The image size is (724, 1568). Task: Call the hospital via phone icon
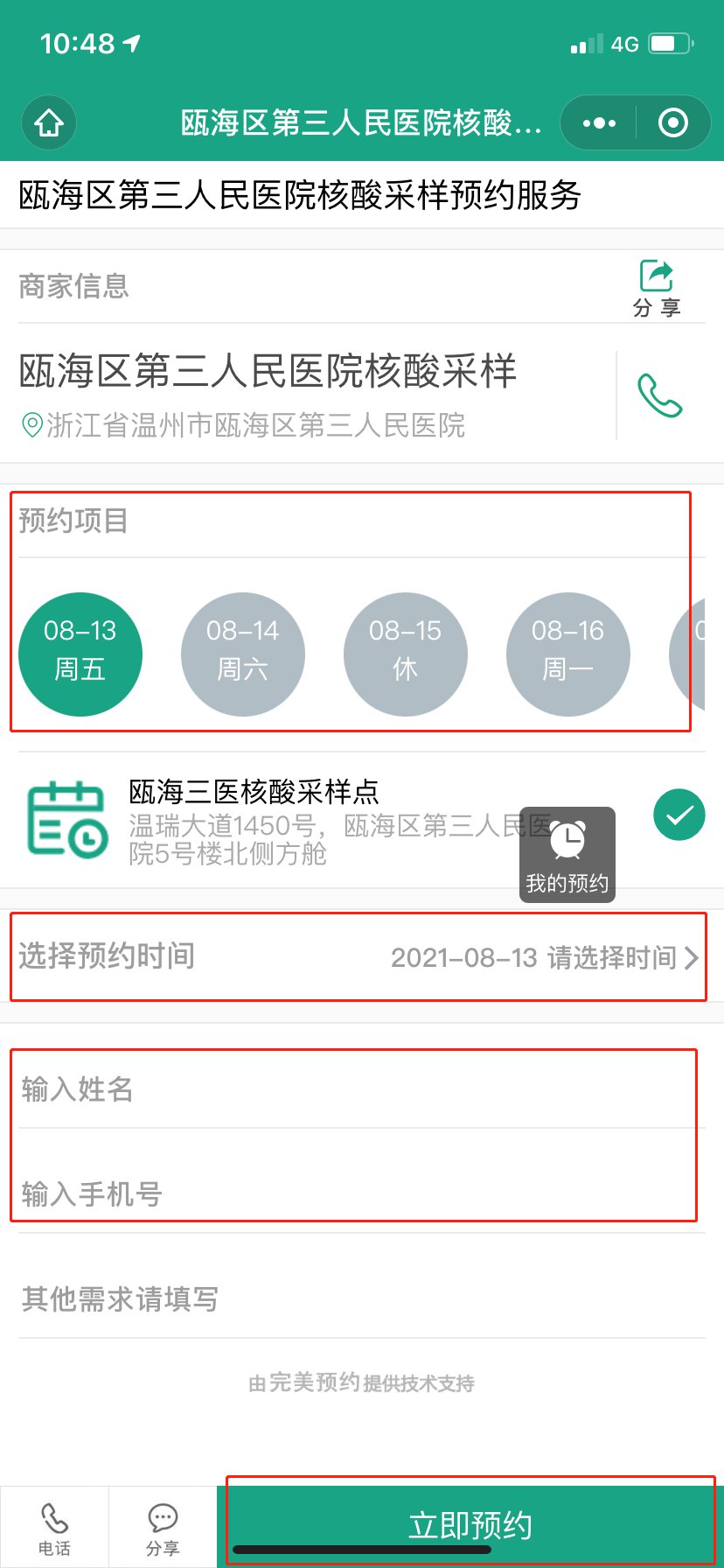click(x=659, y=395)
